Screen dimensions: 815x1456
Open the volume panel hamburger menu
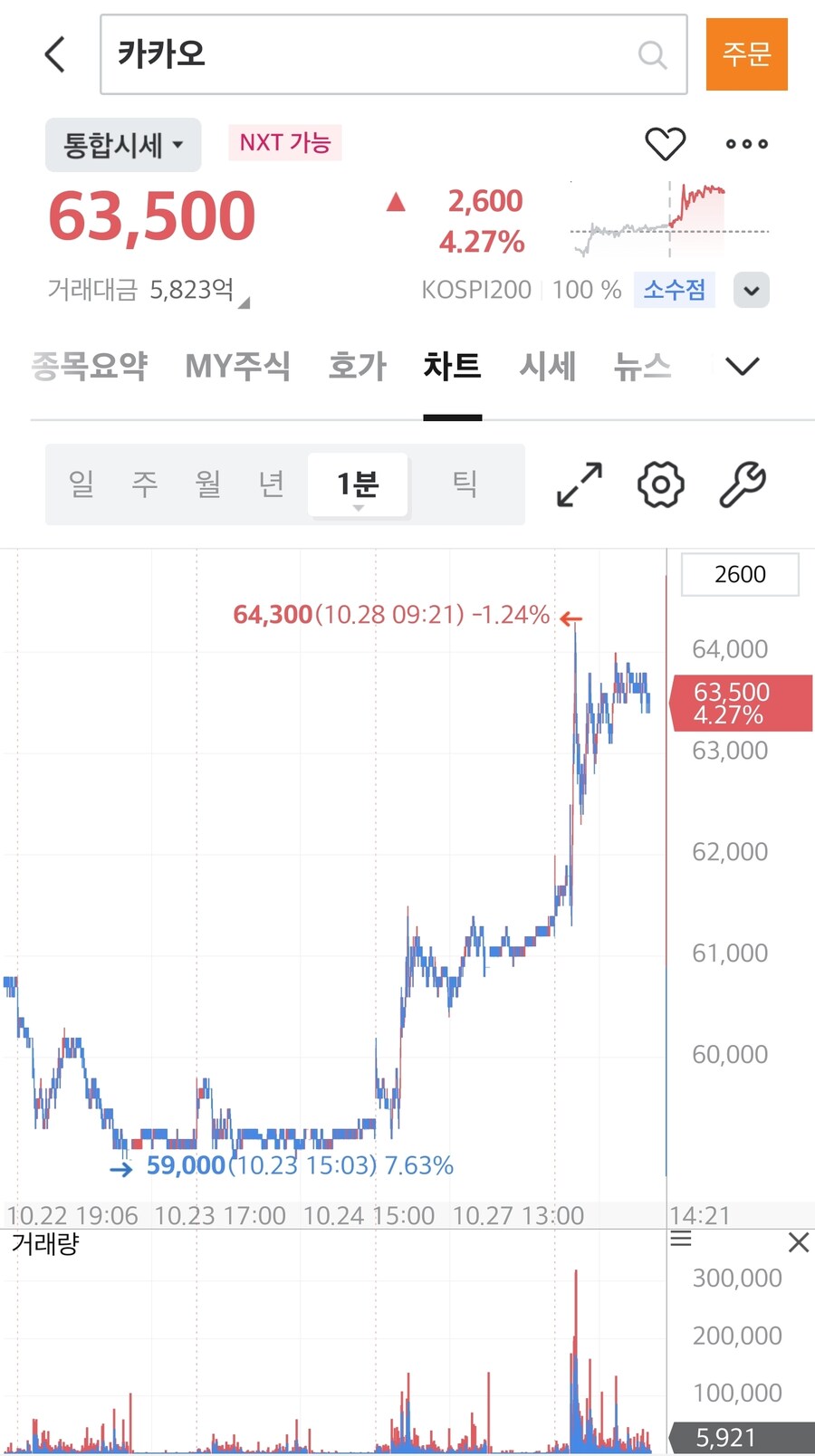(681, 1240)
